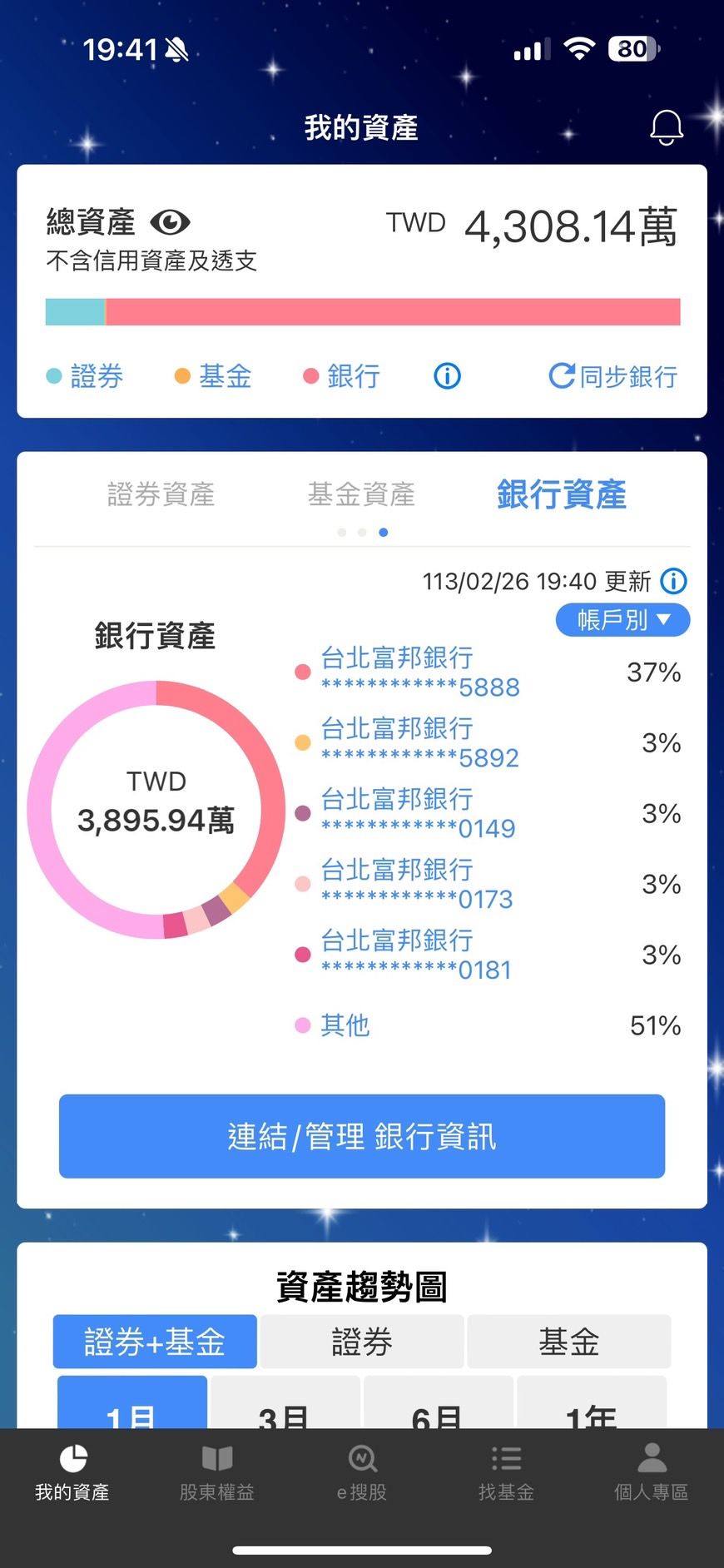724x1568 pixels.
Task: Open 個人專區 in bottom bar
Action: [x=651, y=1472]
